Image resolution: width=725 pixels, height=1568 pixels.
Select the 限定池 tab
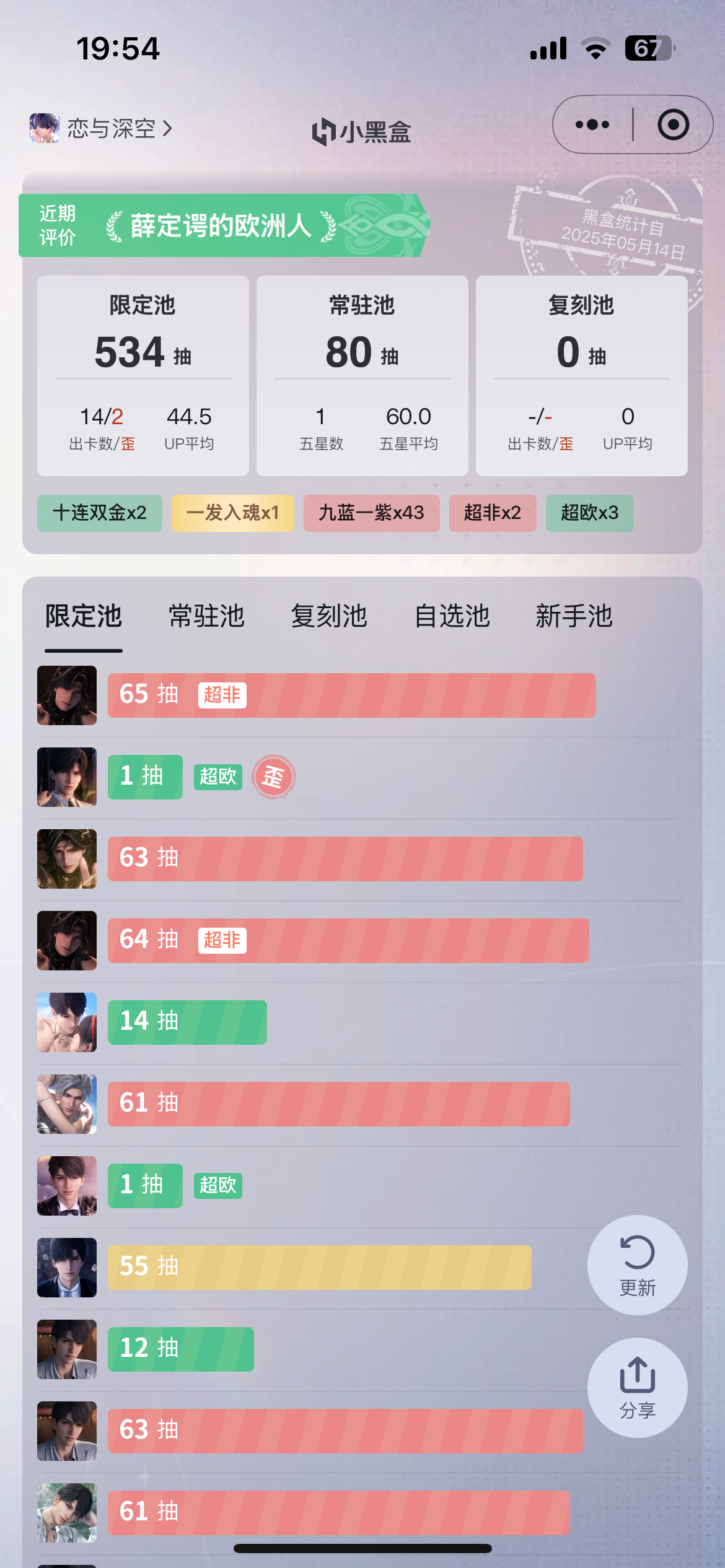click(x=84, y=616)
